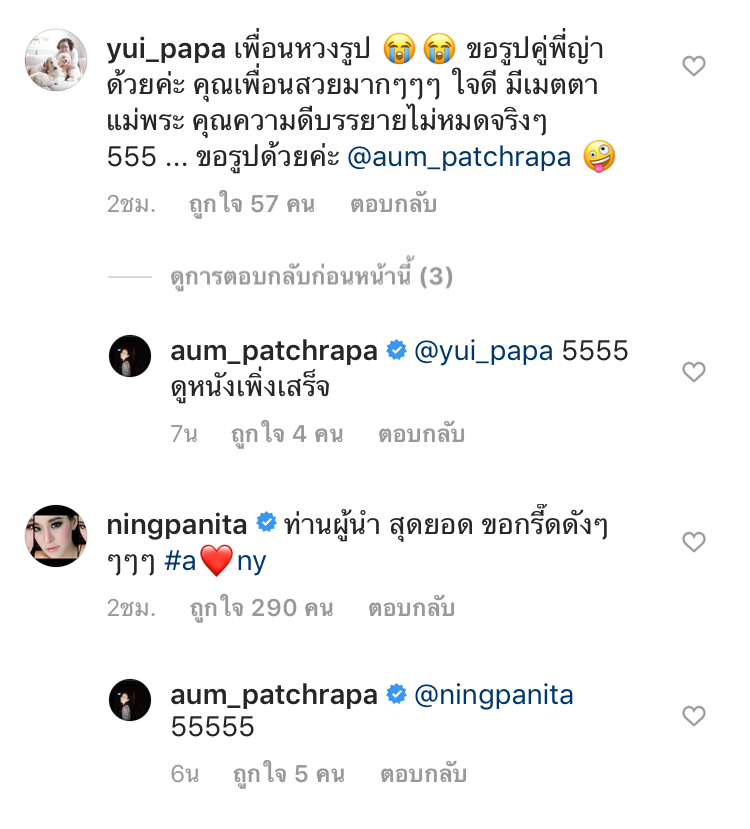
Task: Reply to ningpanita's comment
Action: (411, 608)
